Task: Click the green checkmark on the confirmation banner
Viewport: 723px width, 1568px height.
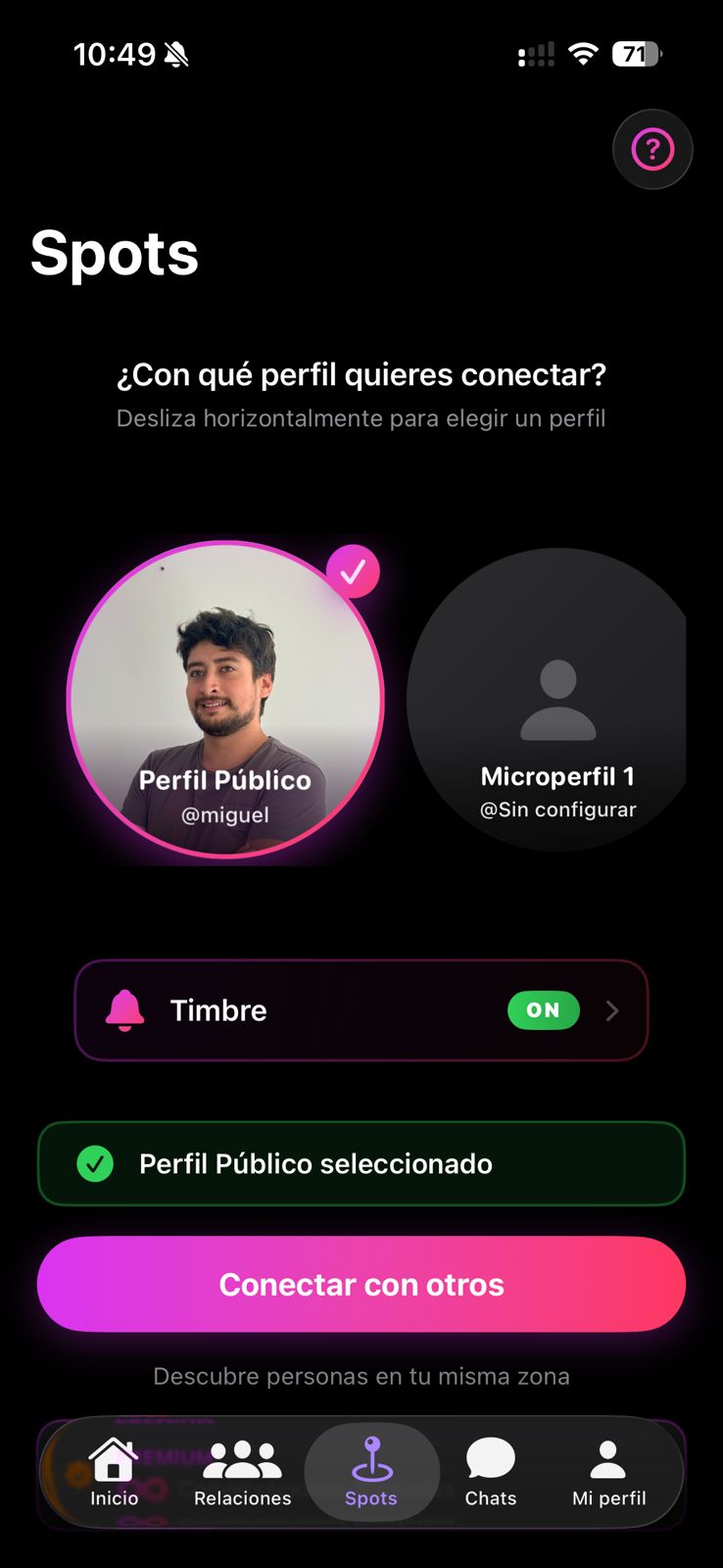Action: pyautogui.click(x=95, y=1164)
